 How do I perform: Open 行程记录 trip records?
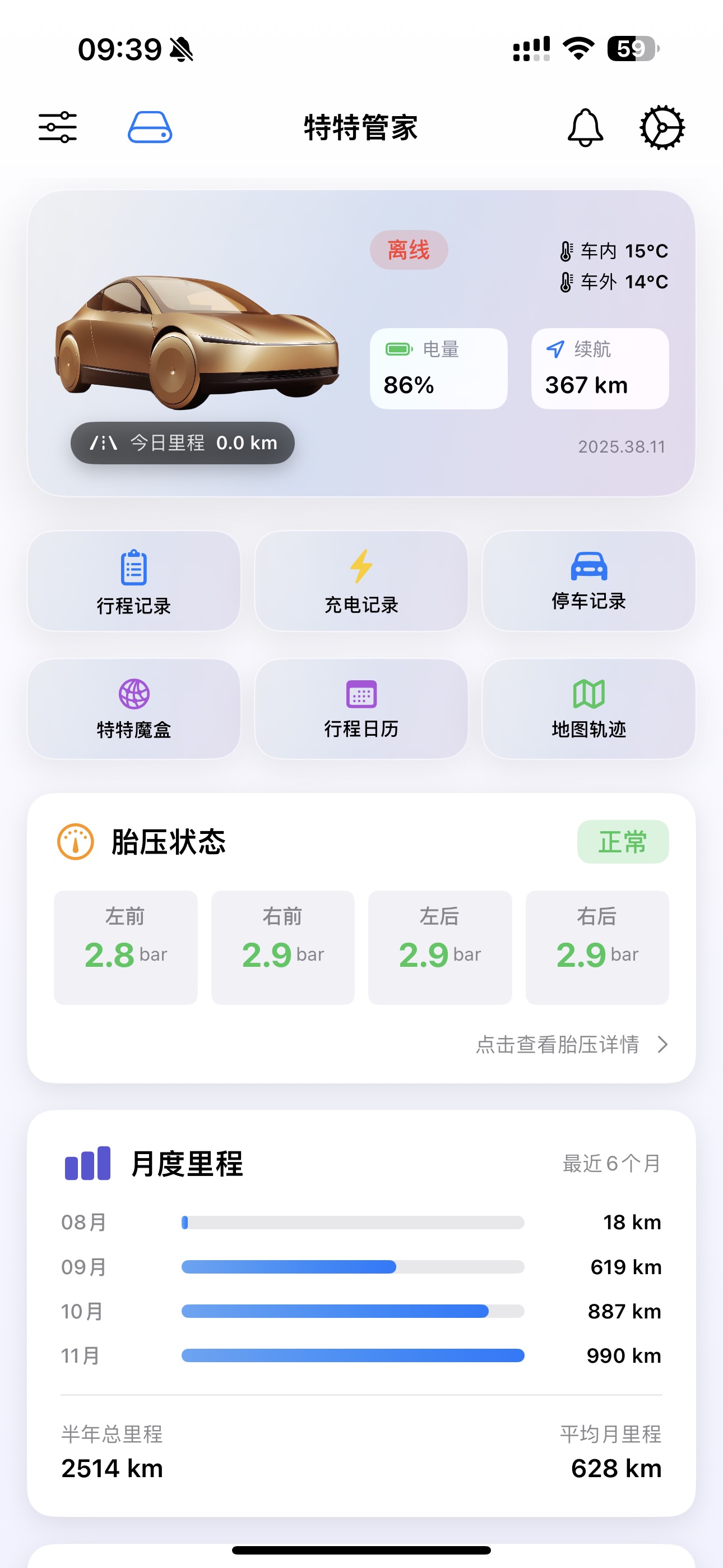click(x=134, y=582)
